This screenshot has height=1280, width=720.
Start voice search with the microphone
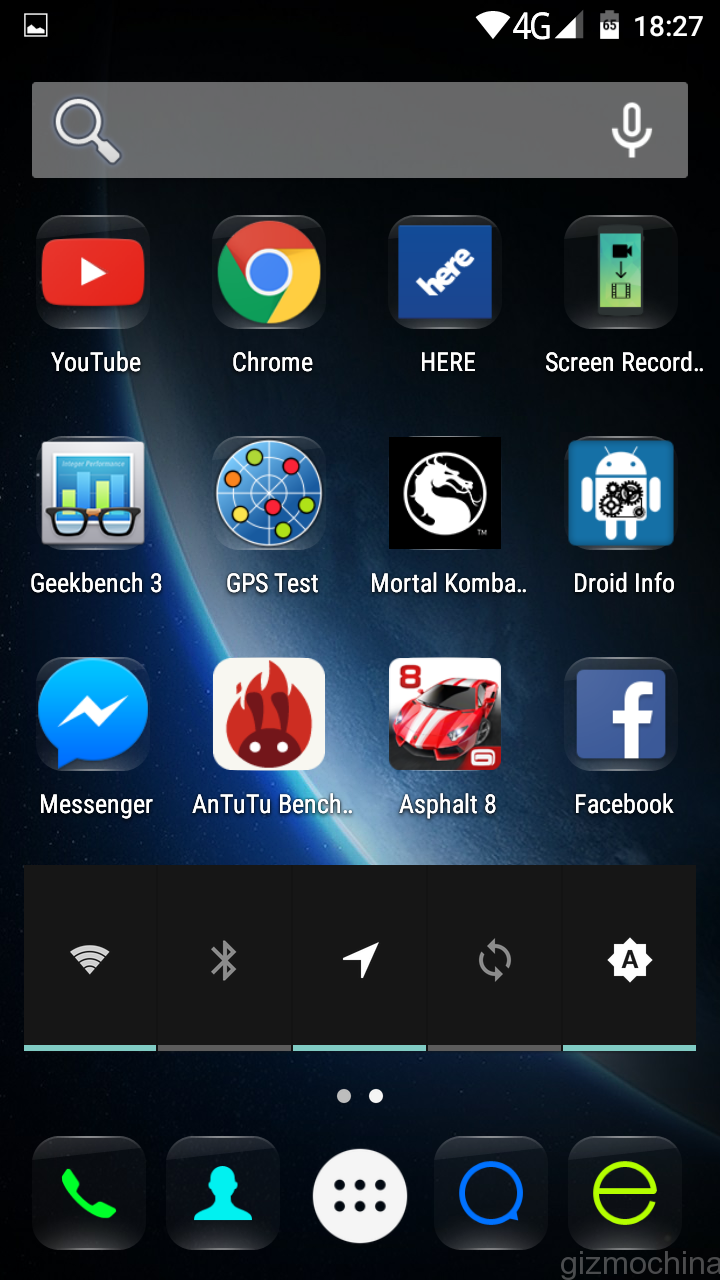coord(631,130)
